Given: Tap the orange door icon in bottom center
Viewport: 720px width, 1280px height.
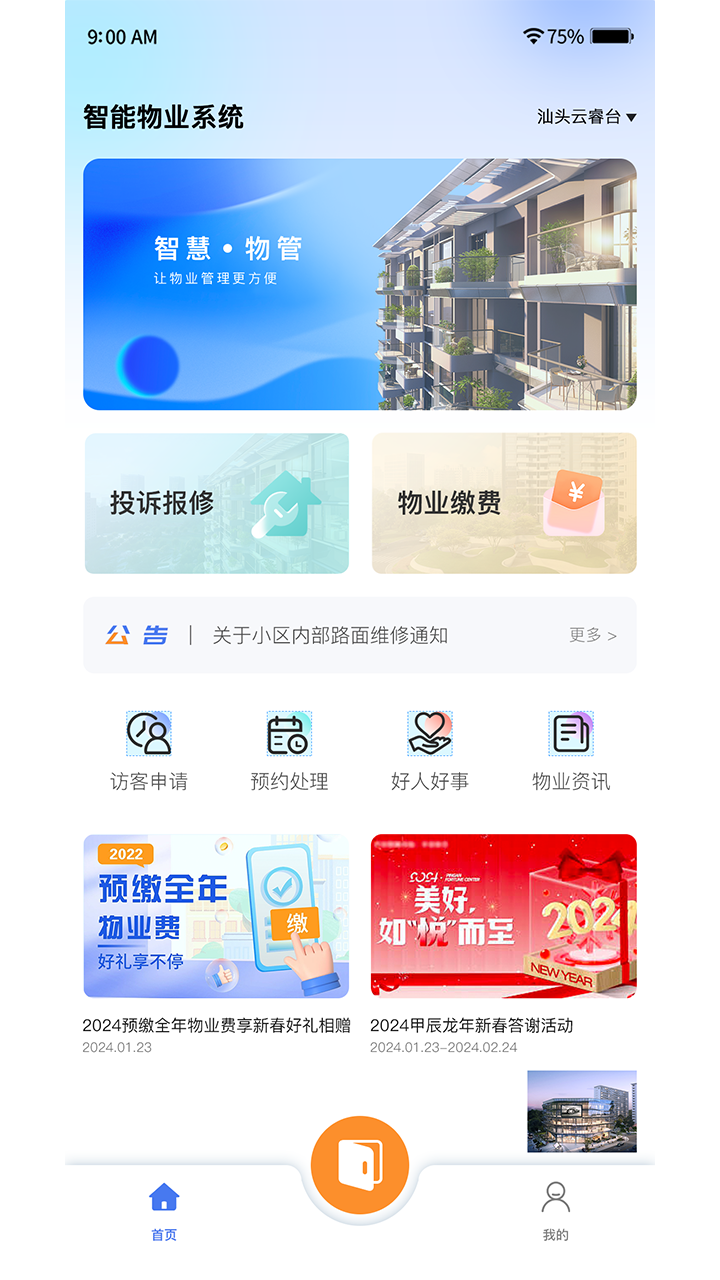Looking at the screenshot, I should tap(360, 1163).
